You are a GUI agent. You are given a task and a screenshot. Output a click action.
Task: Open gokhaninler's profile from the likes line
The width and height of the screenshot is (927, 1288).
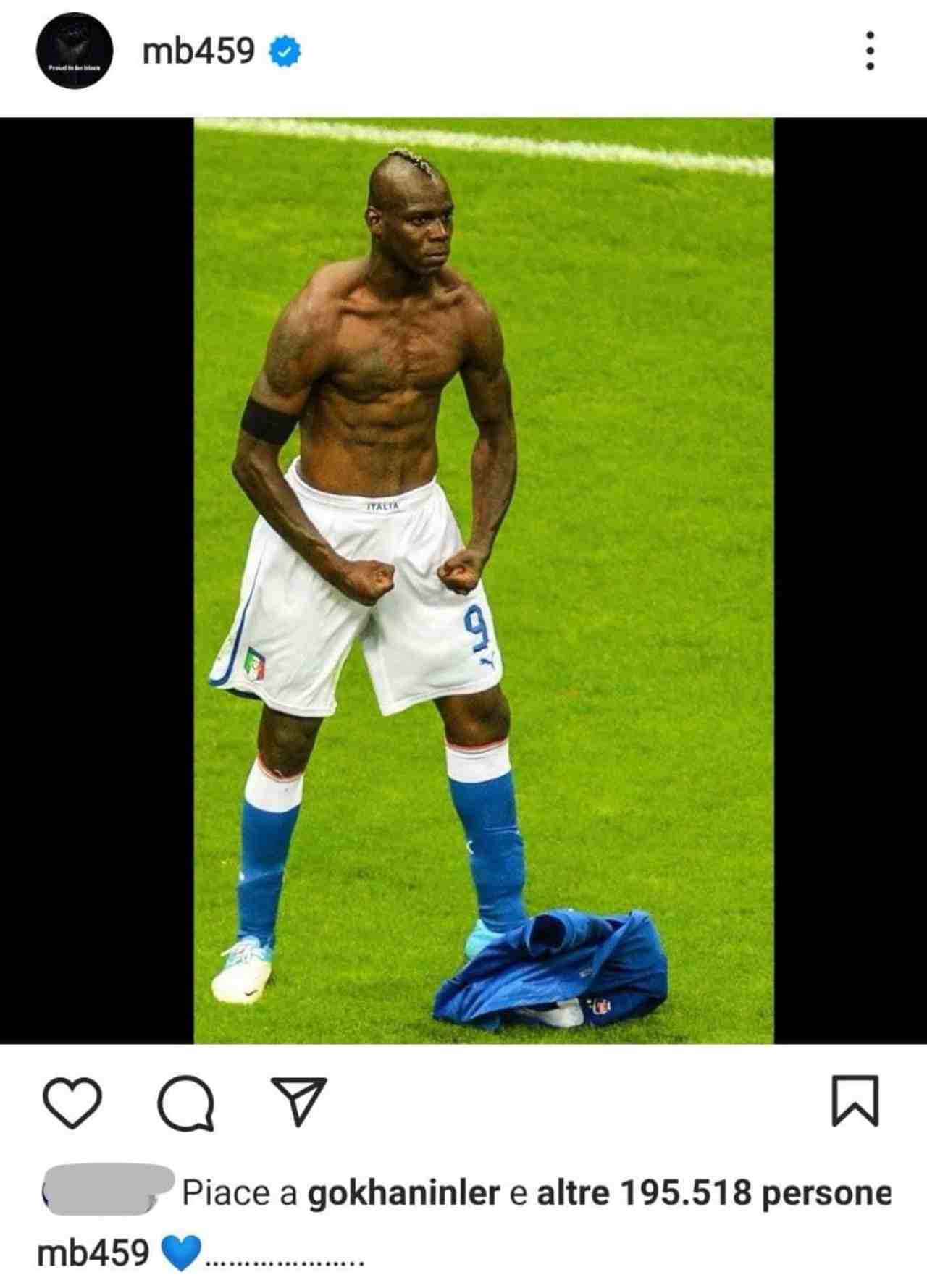click(x=404, y=1192)
